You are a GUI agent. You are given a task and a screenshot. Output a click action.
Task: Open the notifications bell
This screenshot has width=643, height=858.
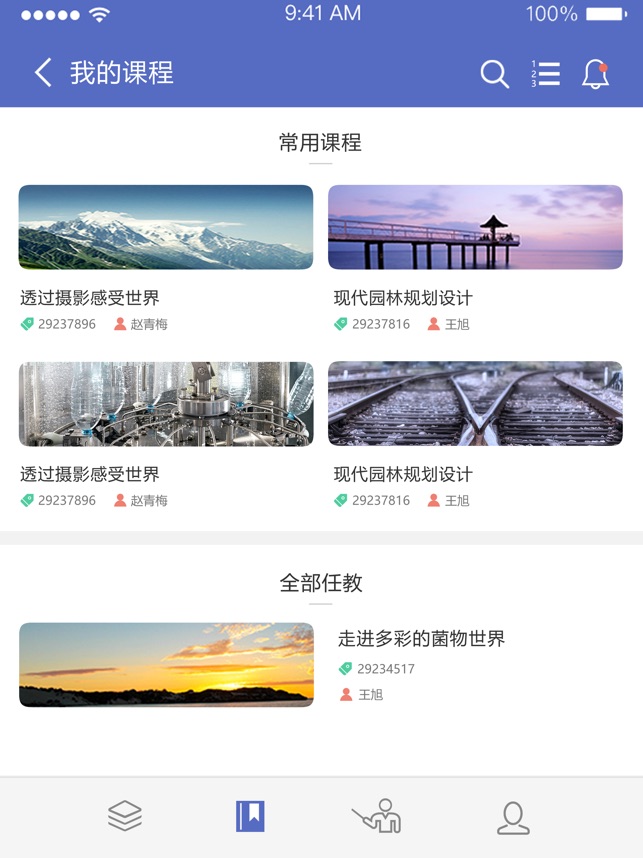[x=595, y=74]
